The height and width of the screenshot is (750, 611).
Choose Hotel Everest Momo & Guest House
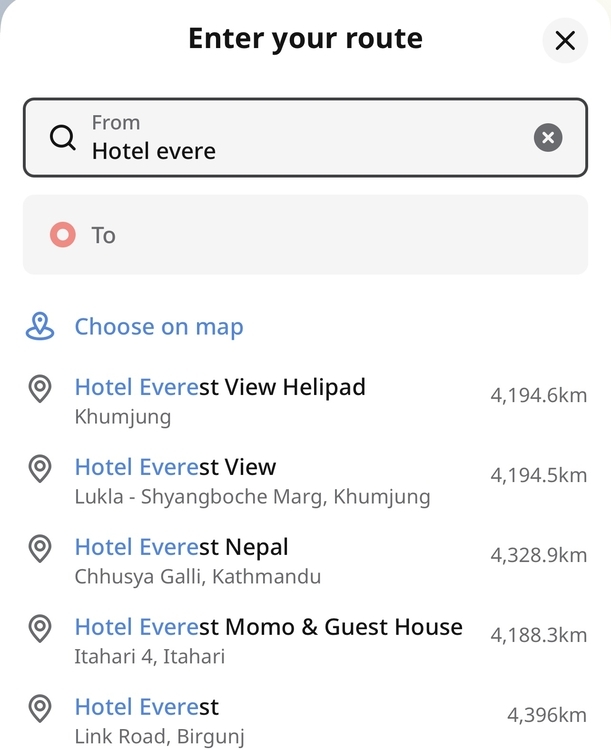click(x=268, y=639)
